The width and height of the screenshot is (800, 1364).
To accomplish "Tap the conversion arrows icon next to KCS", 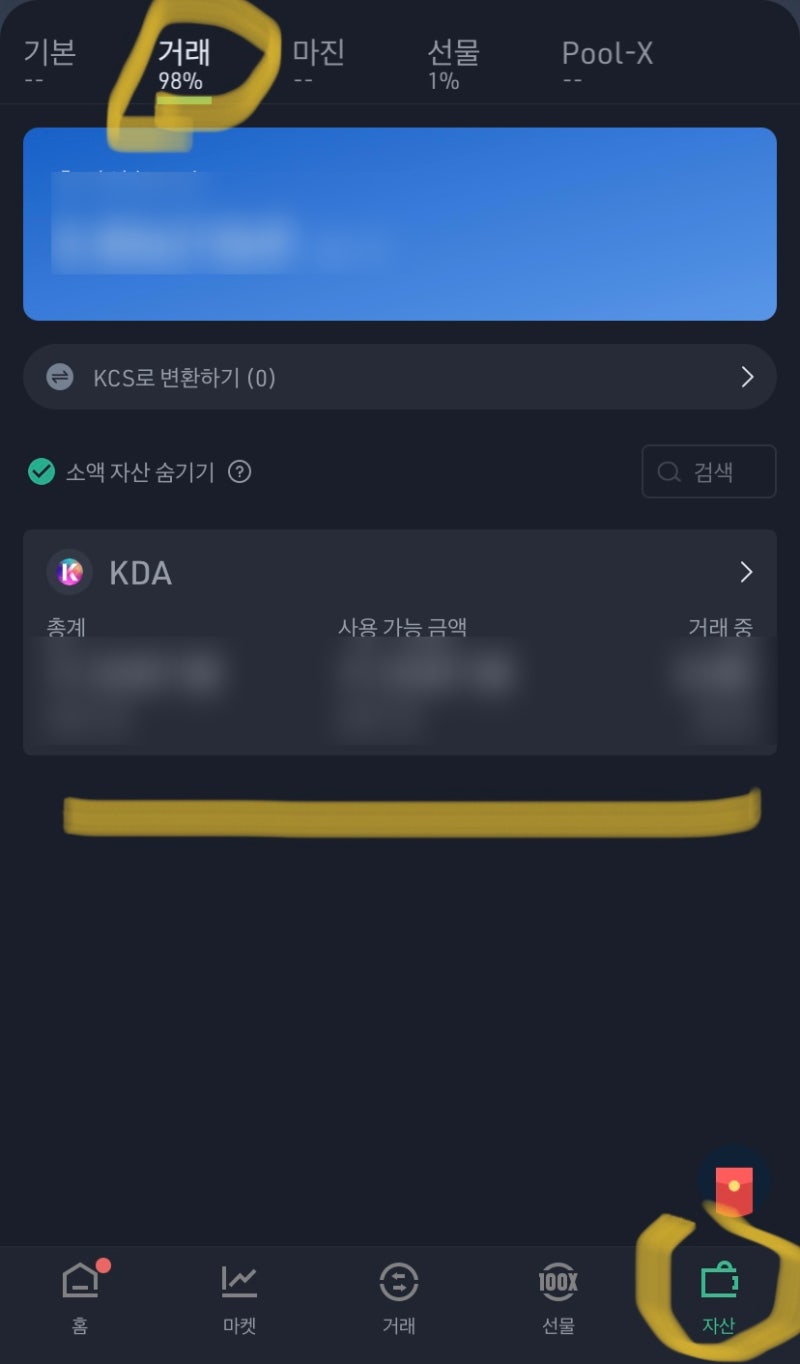I will tap(60, 377).
